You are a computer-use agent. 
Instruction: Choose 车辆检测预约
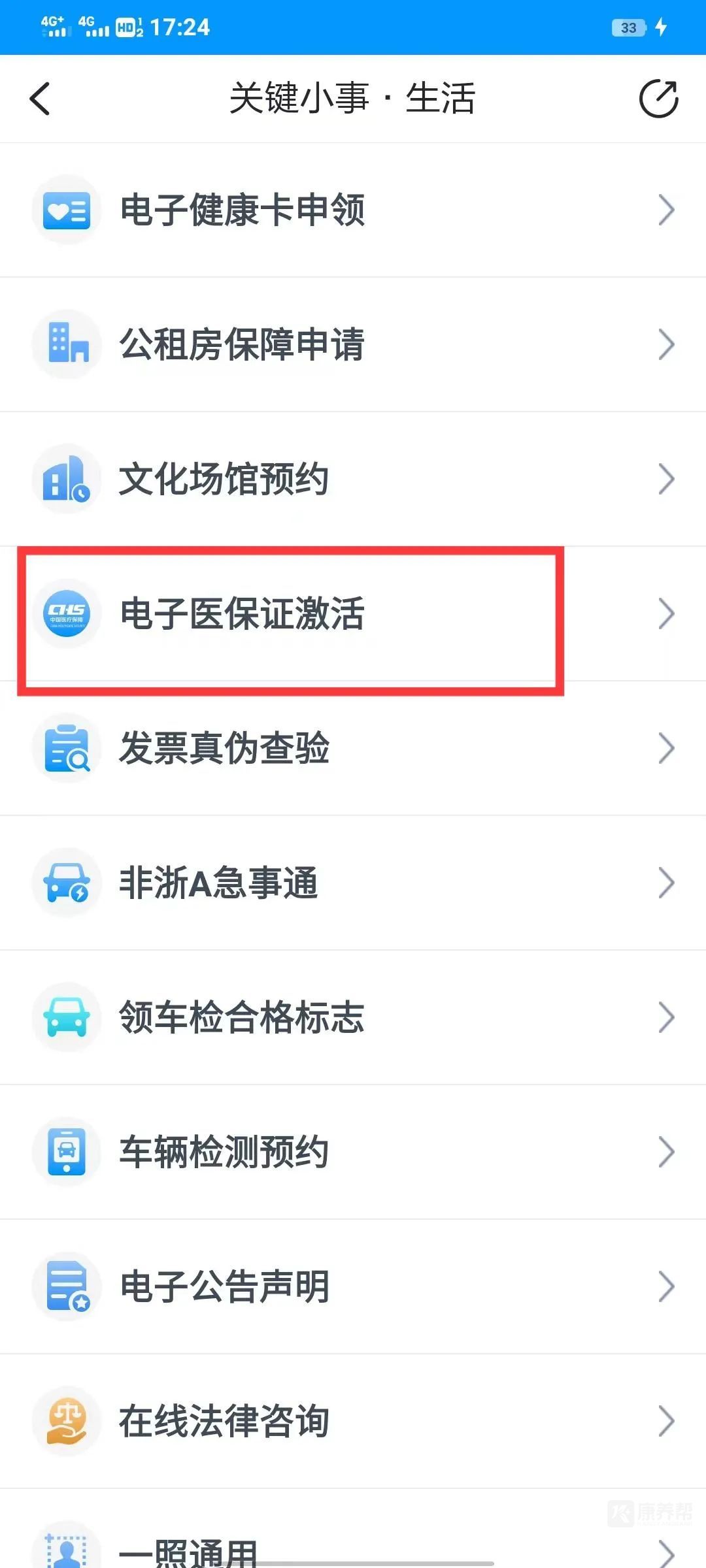pyautogui.click(x=353, y=1152)
